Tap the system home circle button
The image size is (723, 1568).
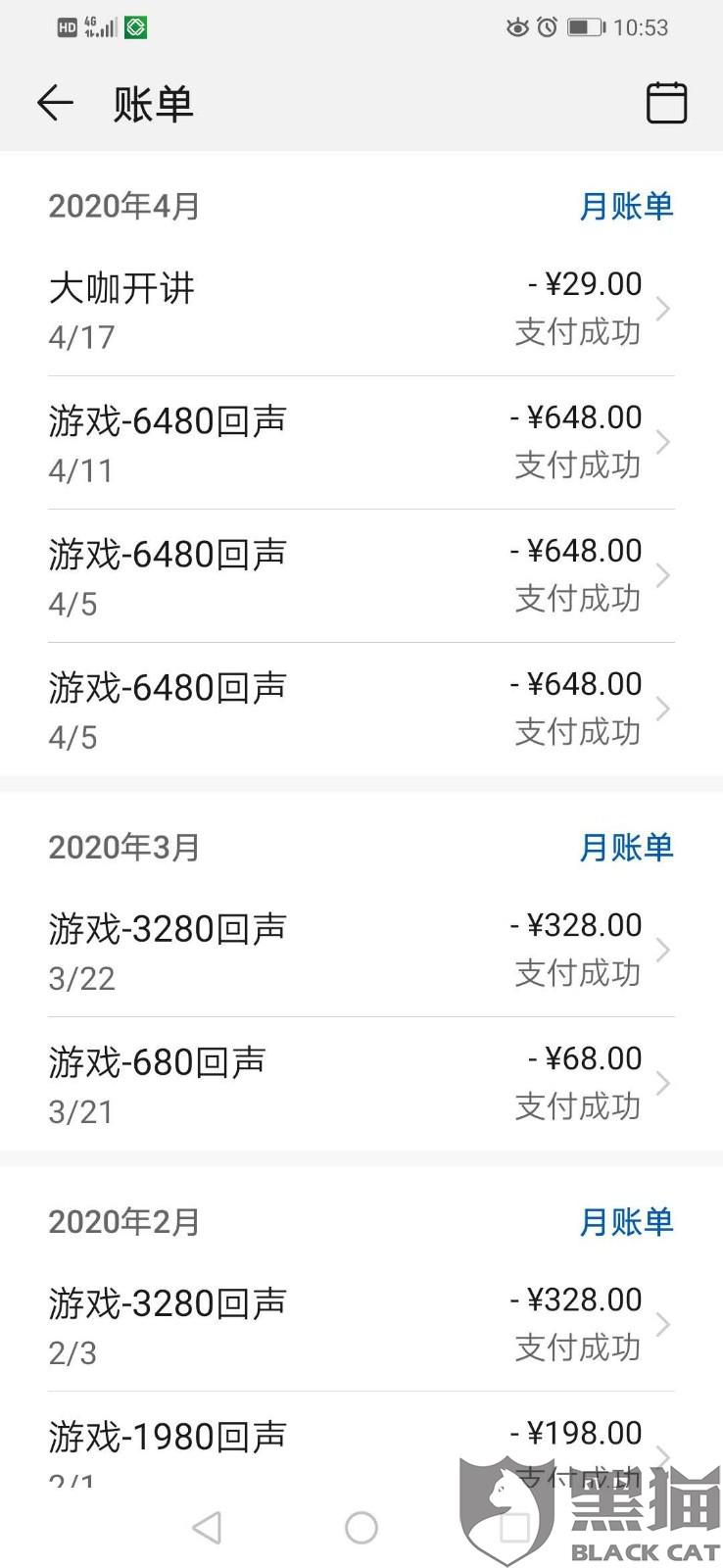point(361,1527)
